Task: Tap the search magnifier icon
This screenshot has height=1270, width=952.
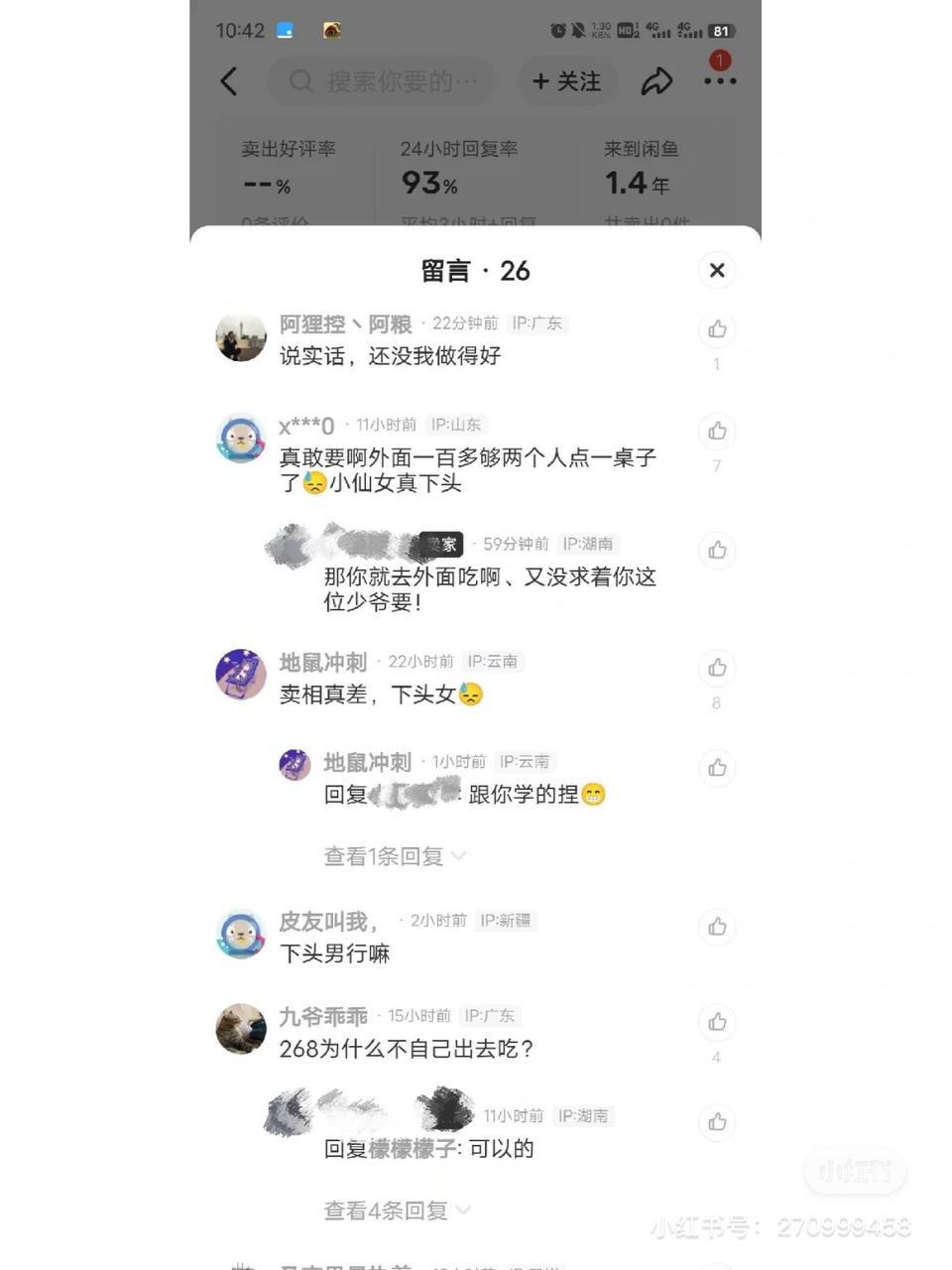Action: click(x=299, y=82)
